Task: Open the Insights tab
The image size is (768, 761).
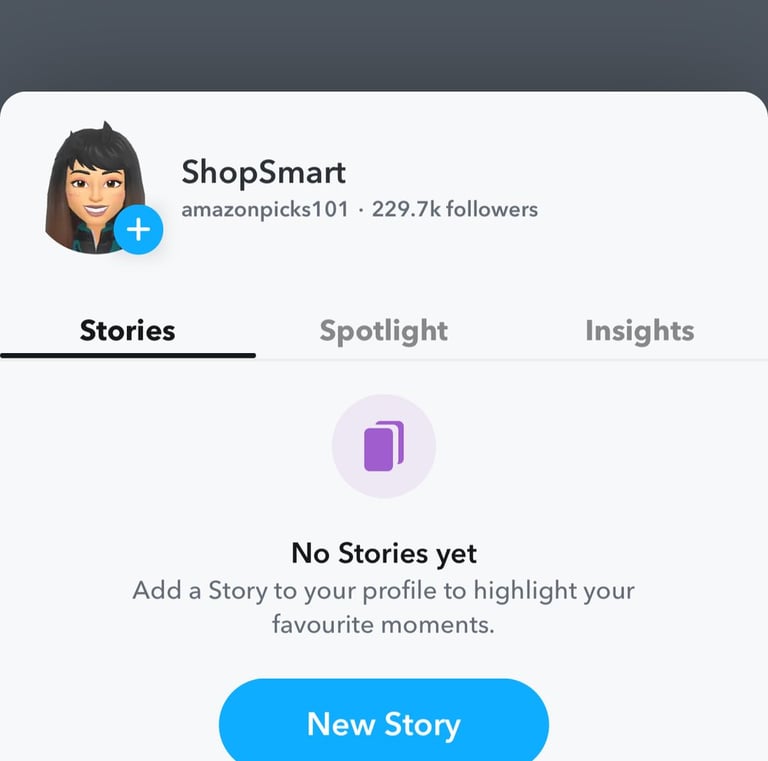Action: (x=639, y=331)
